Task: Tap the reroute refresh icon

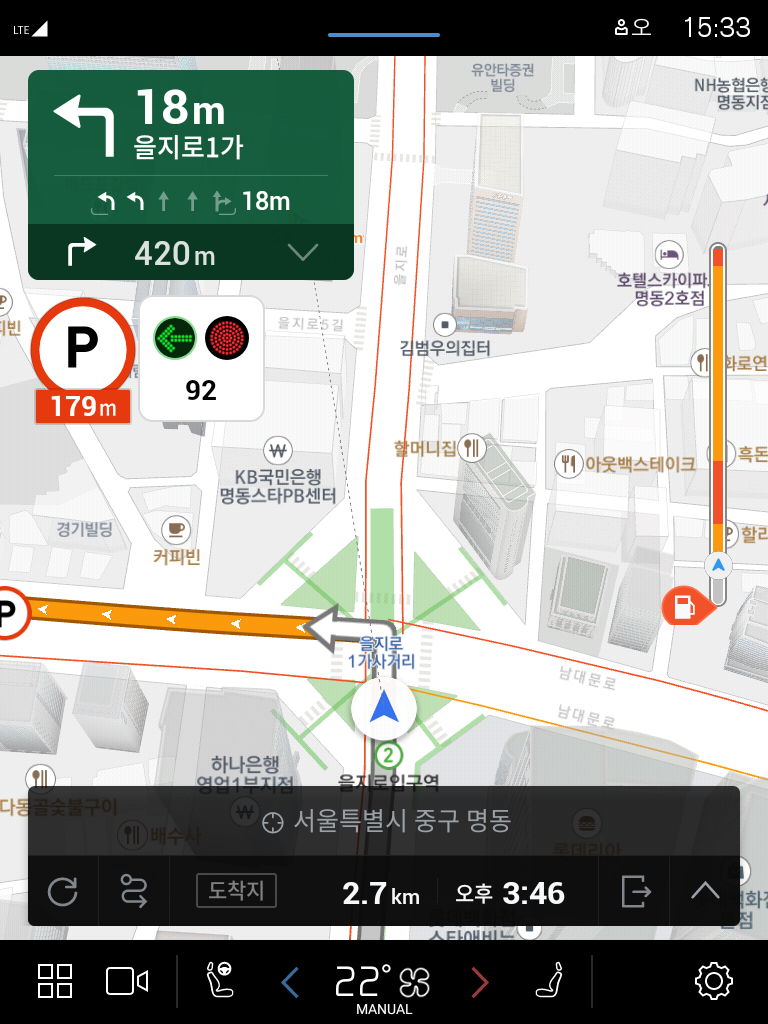Action: 62,890
